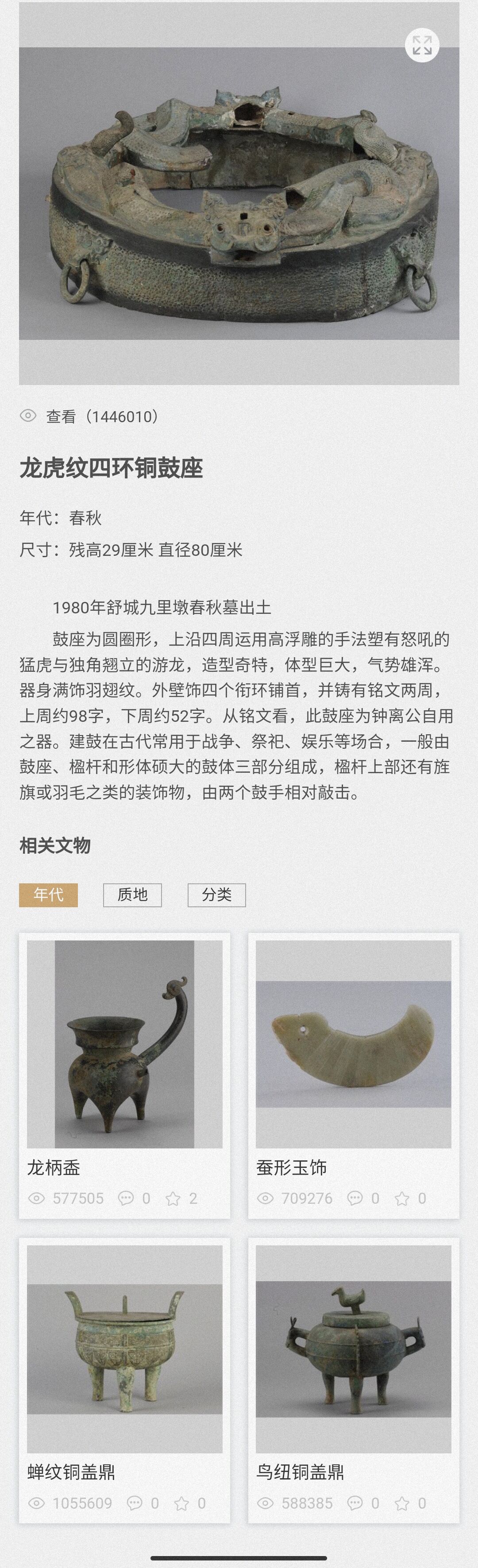The height and width of the screenshot is (1568, 478).
Task: Expand the drum base image to fullscreen
Action: pyautogui.click(x=422, y=45)
